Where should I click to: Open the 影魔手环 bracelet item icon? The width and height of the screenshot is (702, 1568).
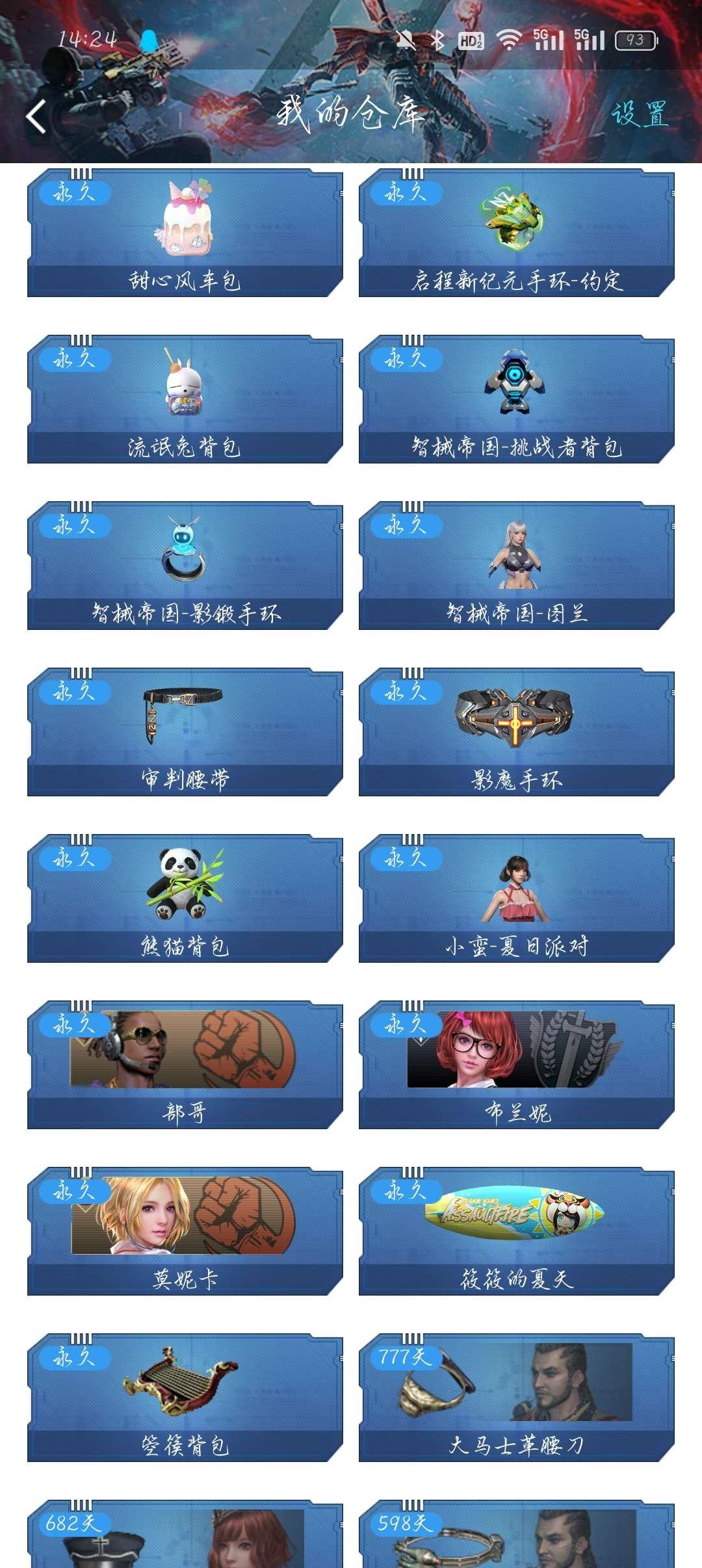point(517,718)
